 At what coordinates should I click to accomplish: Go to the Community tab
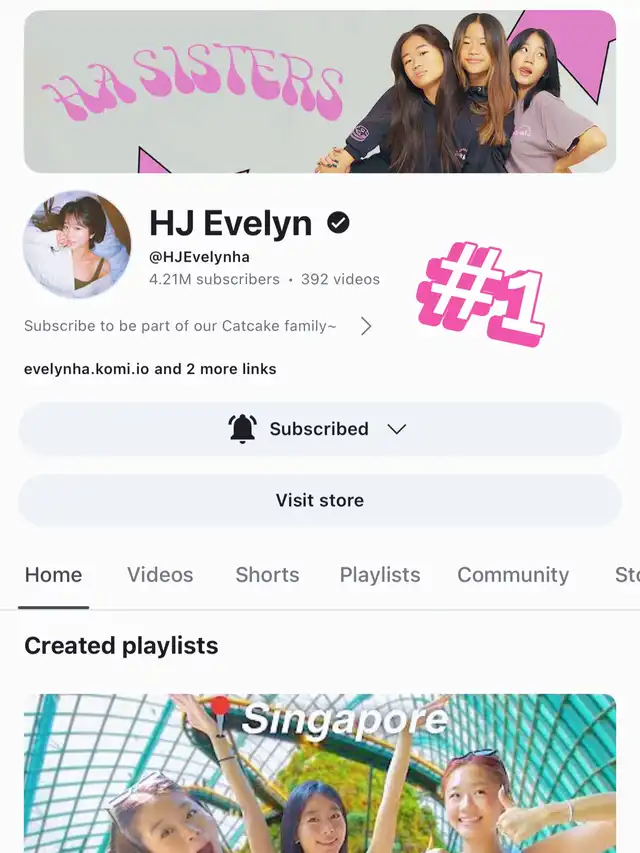513,575
